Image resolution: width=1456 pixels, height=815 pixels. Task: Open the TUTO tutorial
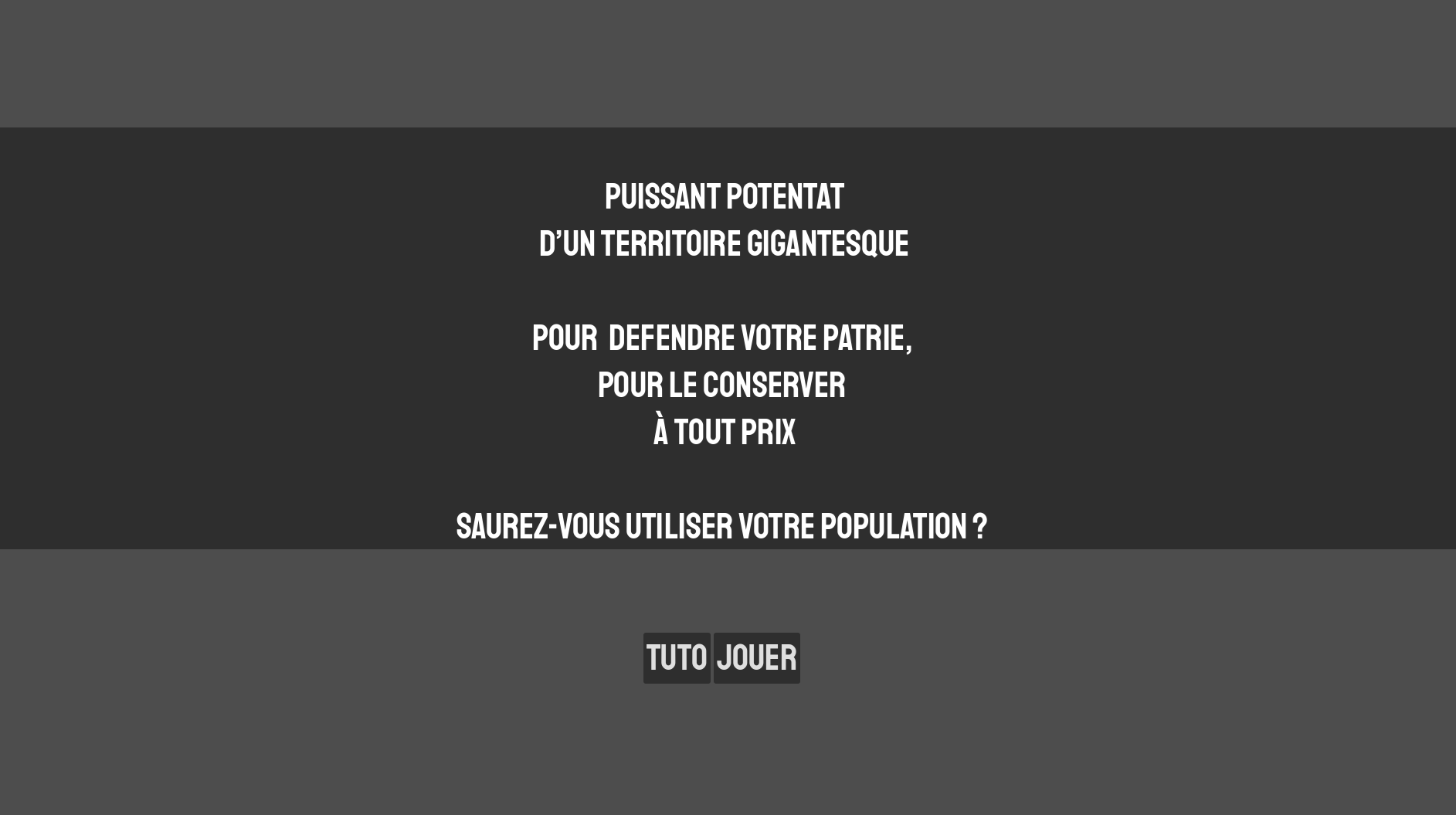[676, 658]
